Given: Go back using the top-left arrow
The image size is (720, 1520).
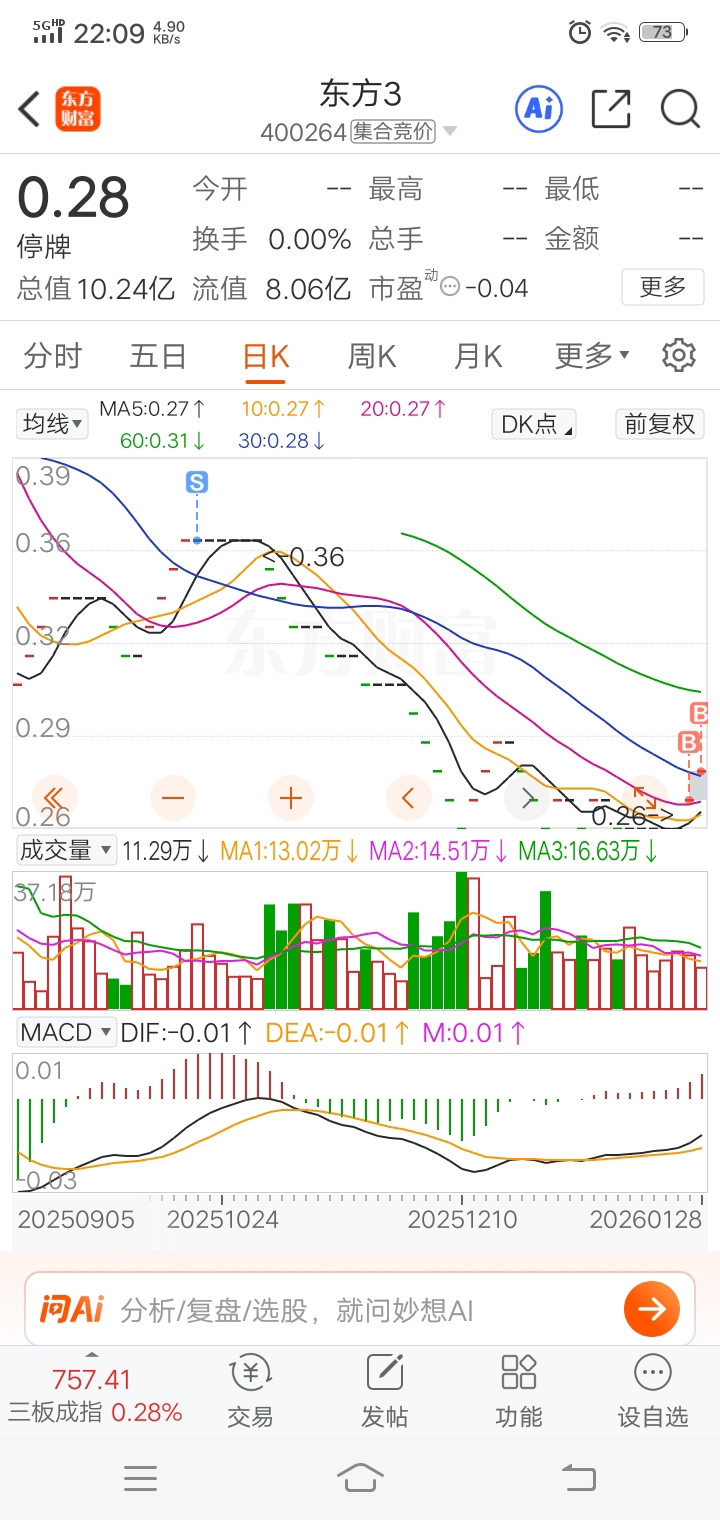Looking at the screenshot, I should (29, 109).
